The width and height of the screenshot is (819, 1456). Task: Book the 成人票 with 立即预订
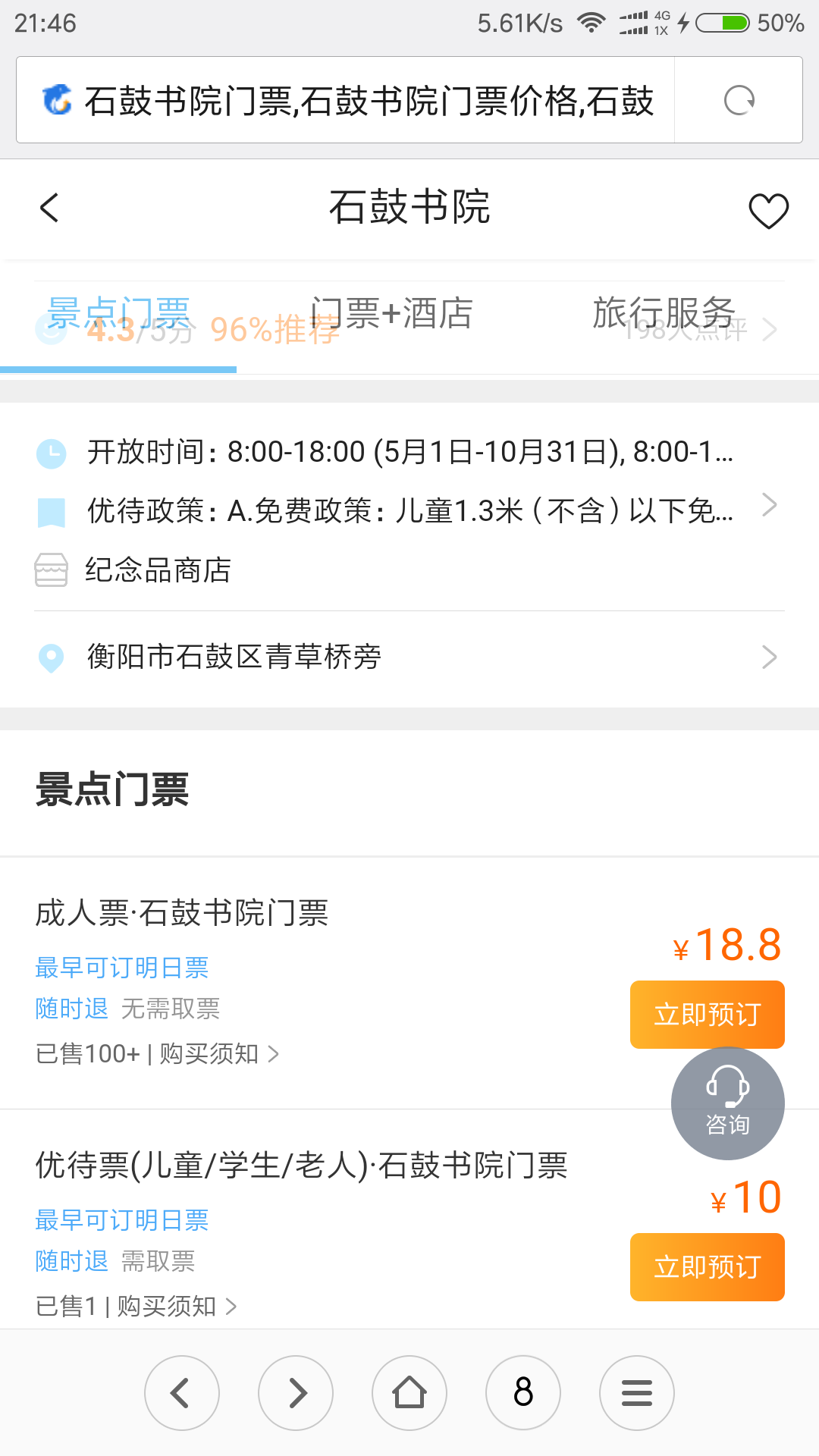pyautogui.click(x=707, y=1014)
